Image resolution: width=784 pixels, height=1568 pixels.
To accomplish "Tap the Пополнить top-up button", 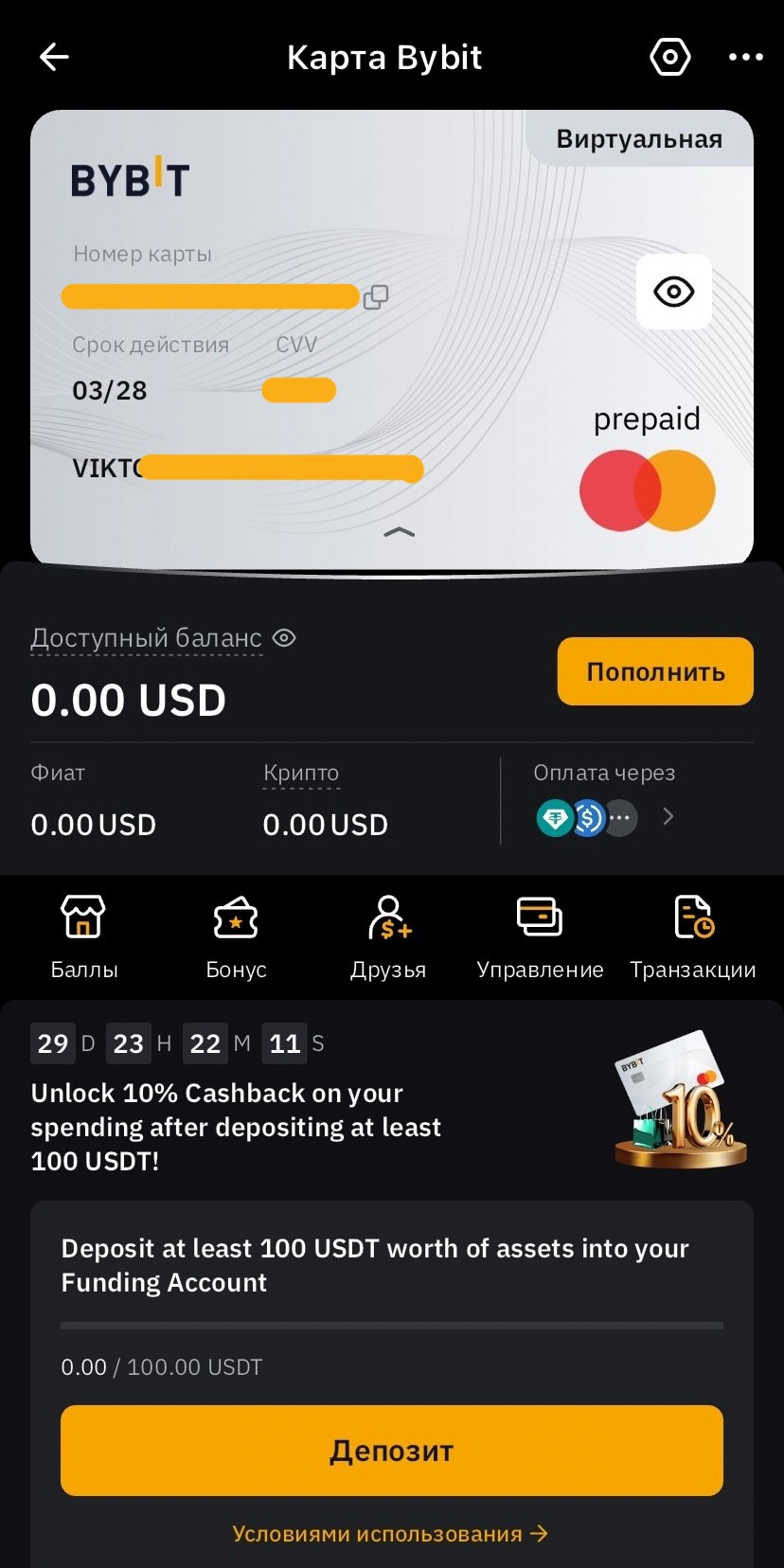I will tap(655, 671).
